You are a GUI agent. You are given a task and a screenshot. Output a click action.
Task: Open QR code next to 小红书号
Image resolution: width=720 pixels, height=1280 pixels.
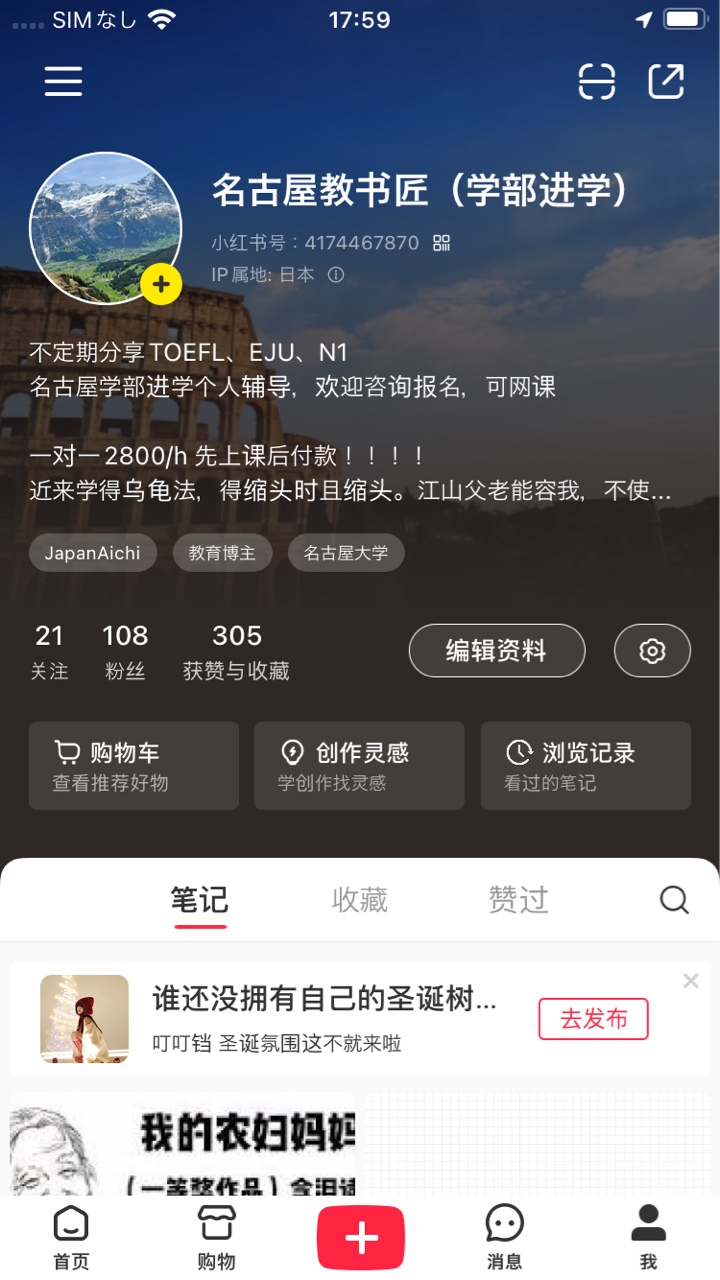pos(442,243)
